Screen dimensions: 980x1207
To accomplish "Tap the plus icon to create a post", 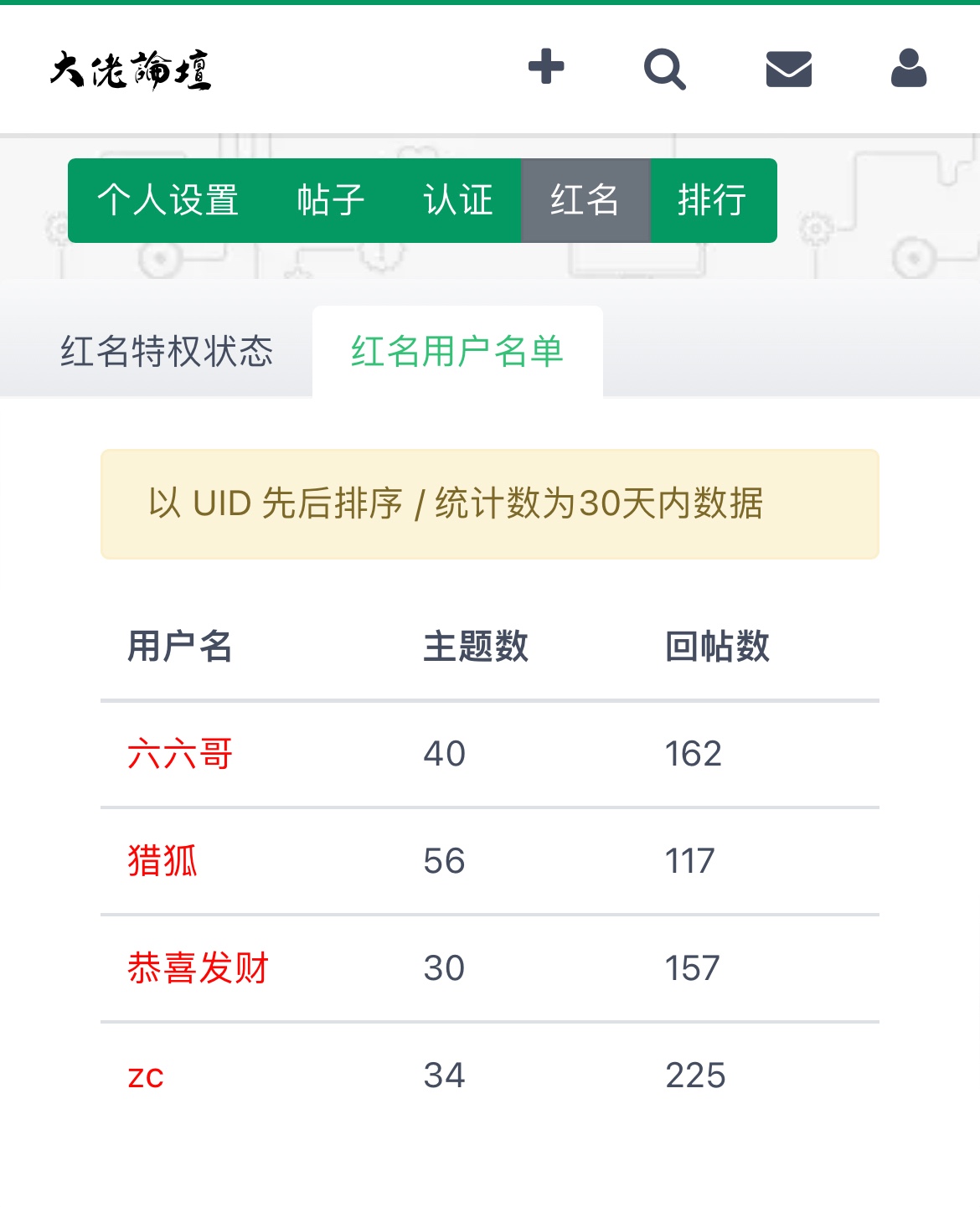I will click(x=546, y=67).
